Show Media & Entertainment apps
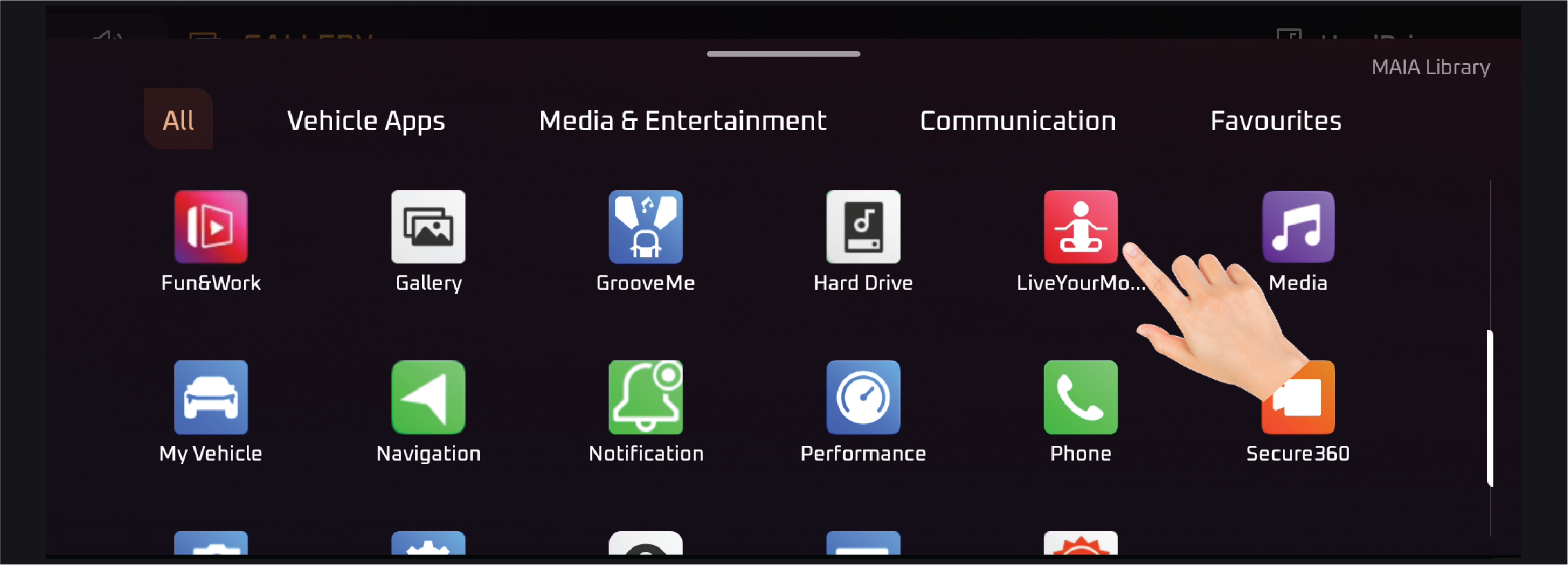The image size is (1568, 565). point(682,121)
